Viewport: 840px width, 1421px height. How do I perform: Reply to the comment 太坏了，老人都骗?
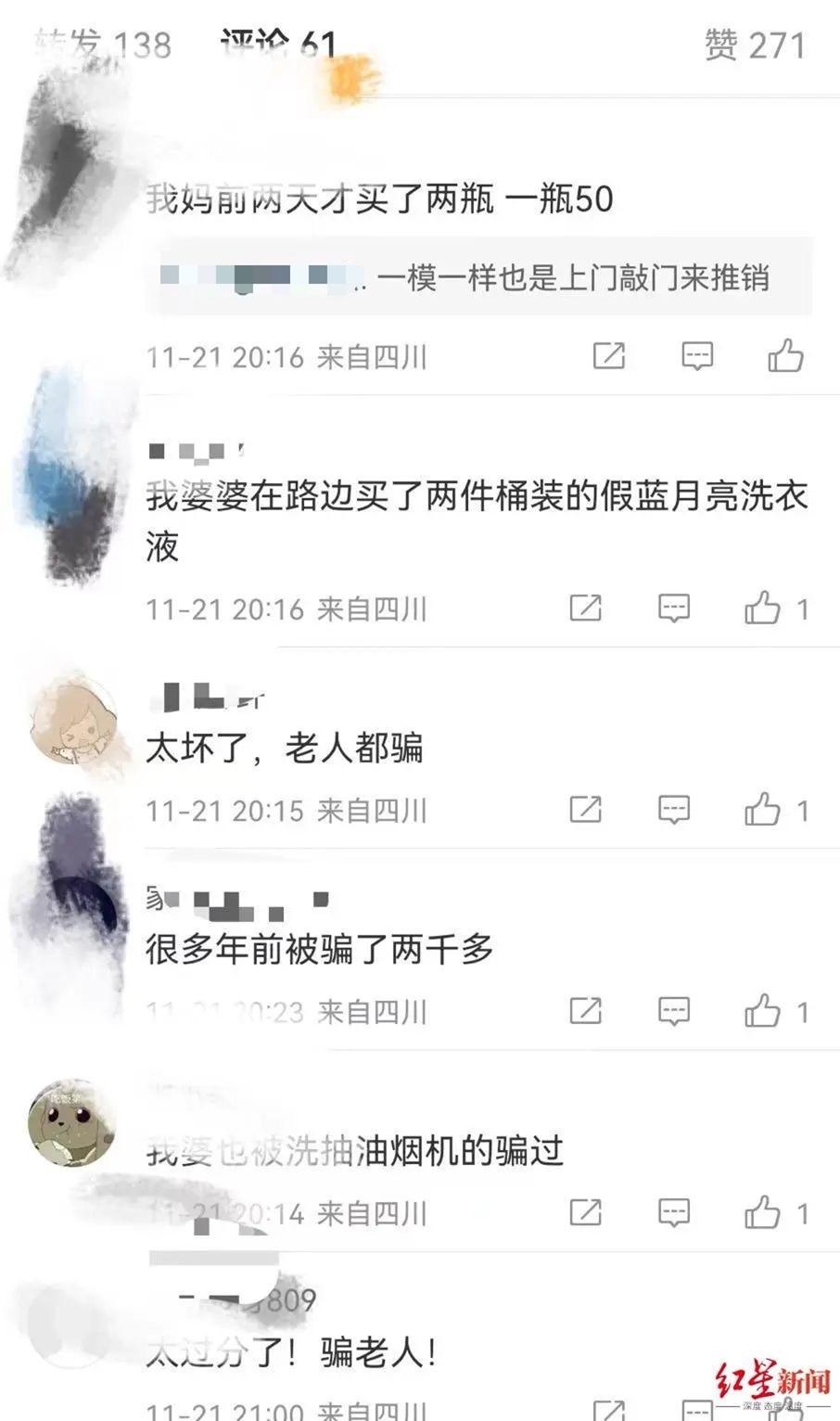tap(673, 810)
